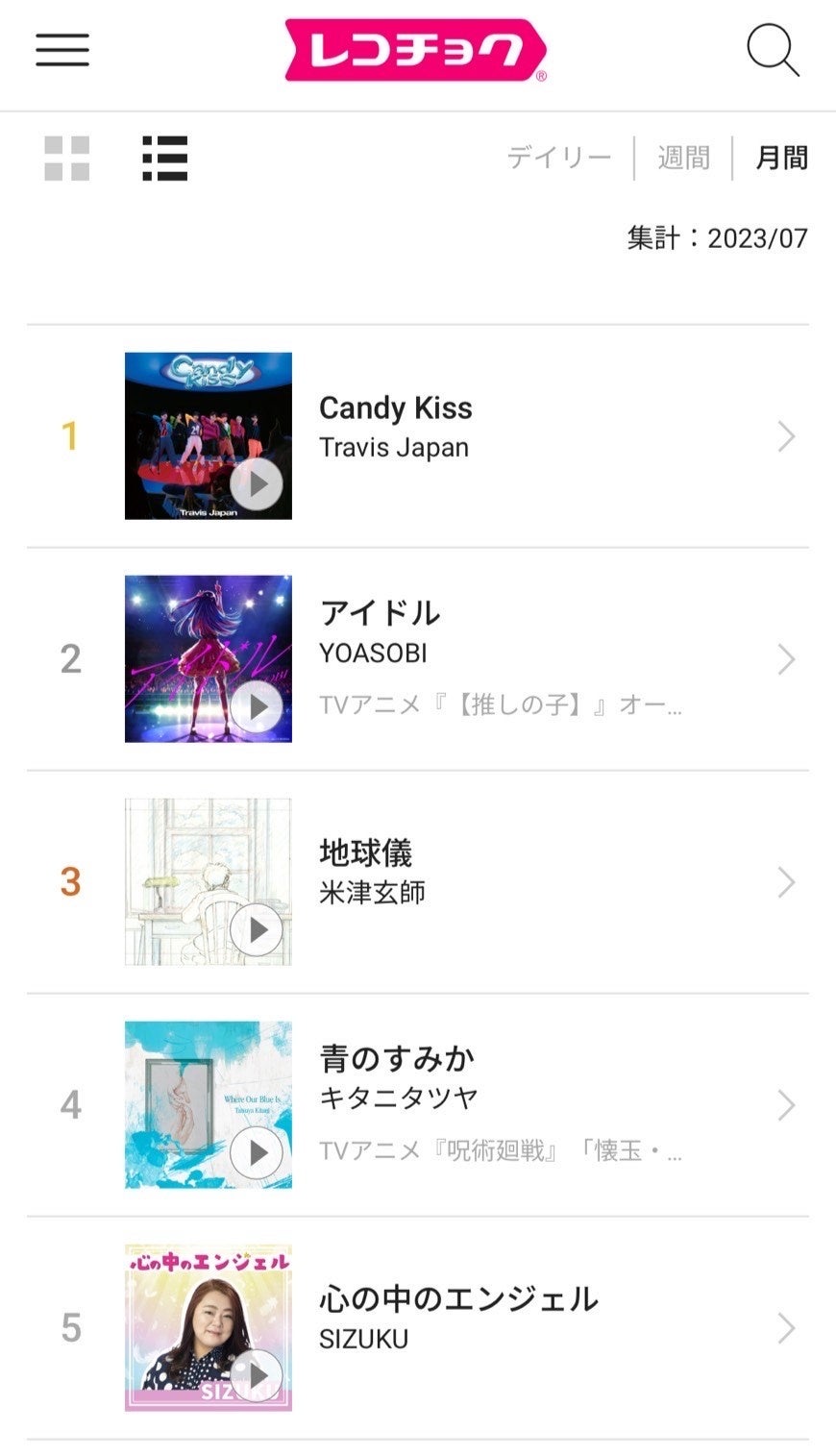Open the hamburger menu
836x1456 pixels.
[x=62, y=50]
